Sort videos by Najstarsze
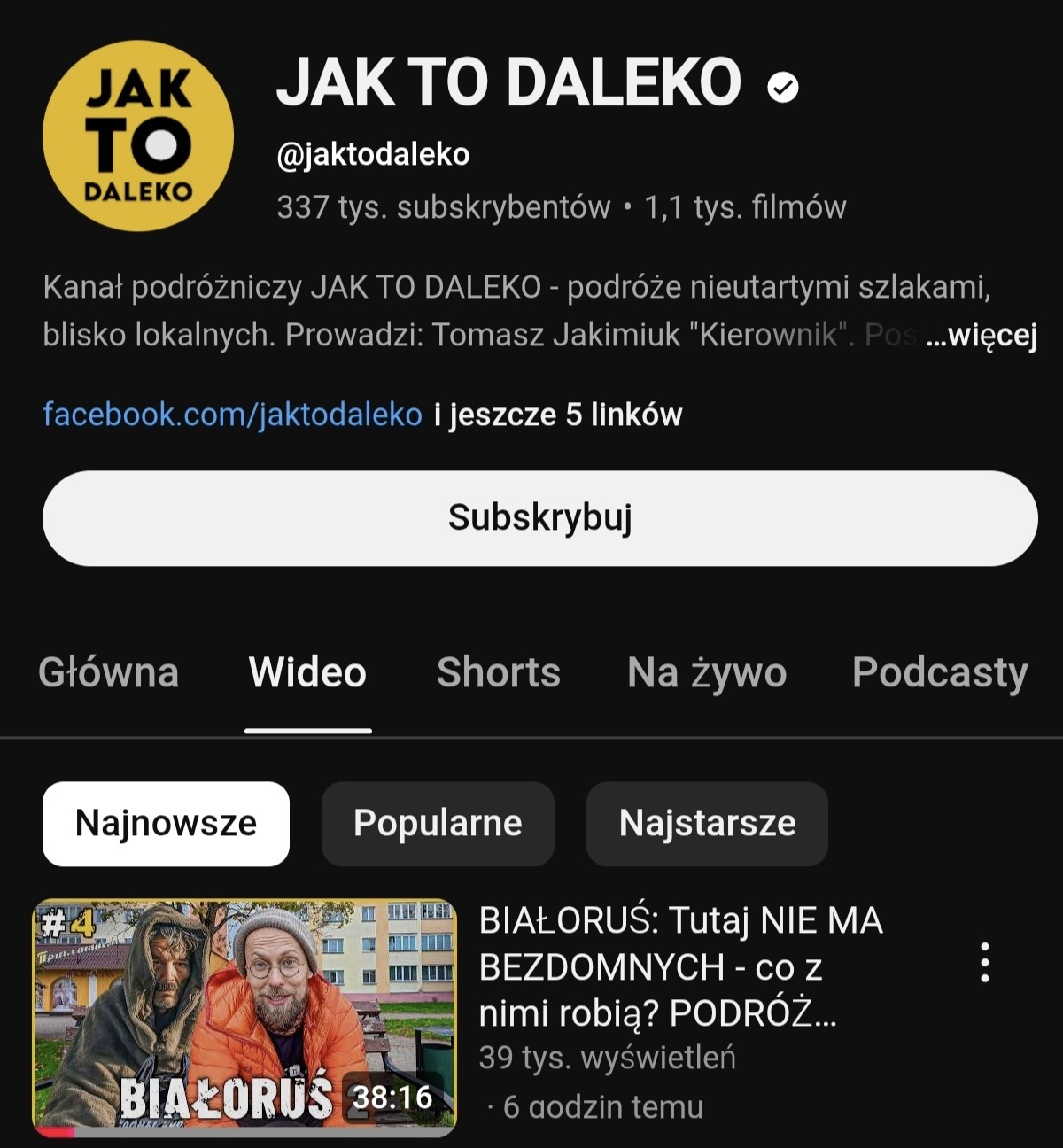This screenshot has height=1148, width=1063. click(707, 823)
